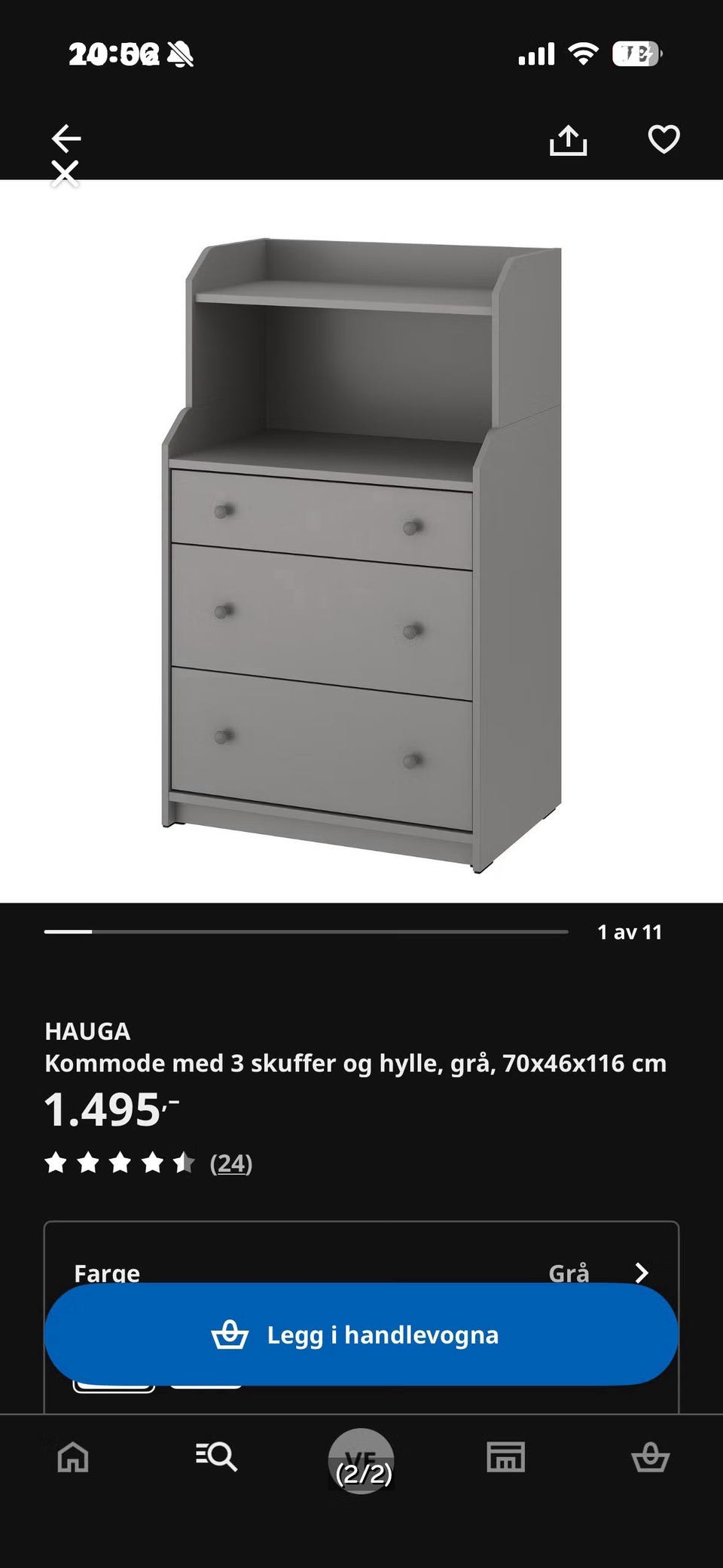This screenshot has height=1568, width=723.
Task: Switch to the Home tab
Action: pyautogui.click(x=73, y=1456)
